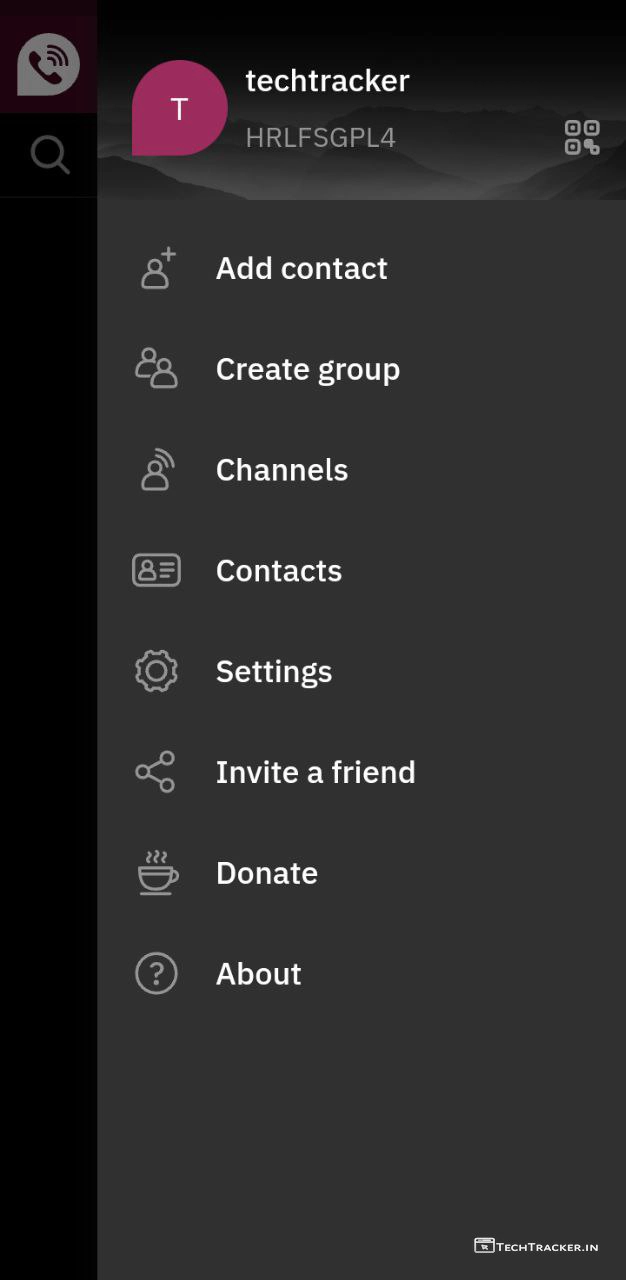
Task: Tap the phone chat bubble app icon
Action: (48, 64)
